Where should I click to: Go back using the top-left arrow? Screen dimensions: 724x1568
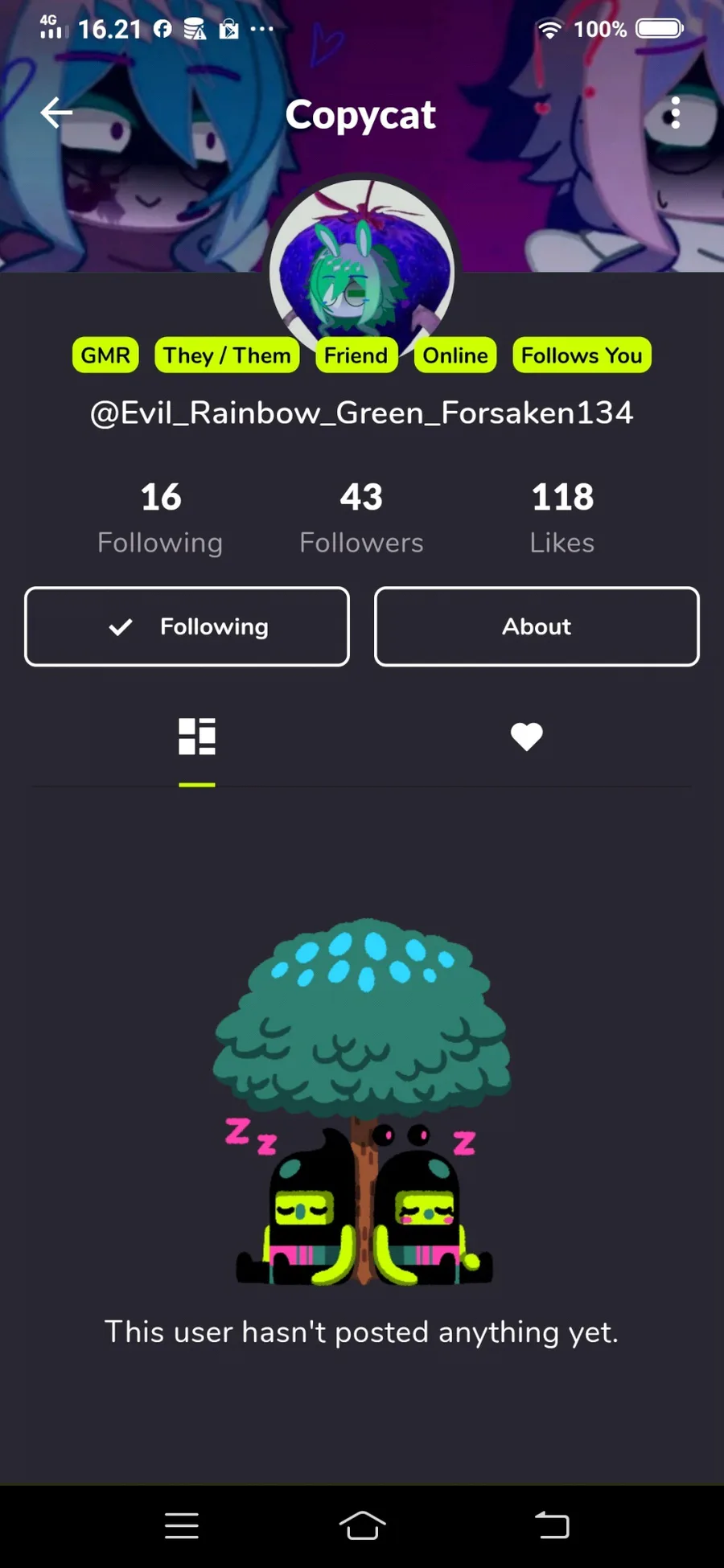tap(56, 113)
